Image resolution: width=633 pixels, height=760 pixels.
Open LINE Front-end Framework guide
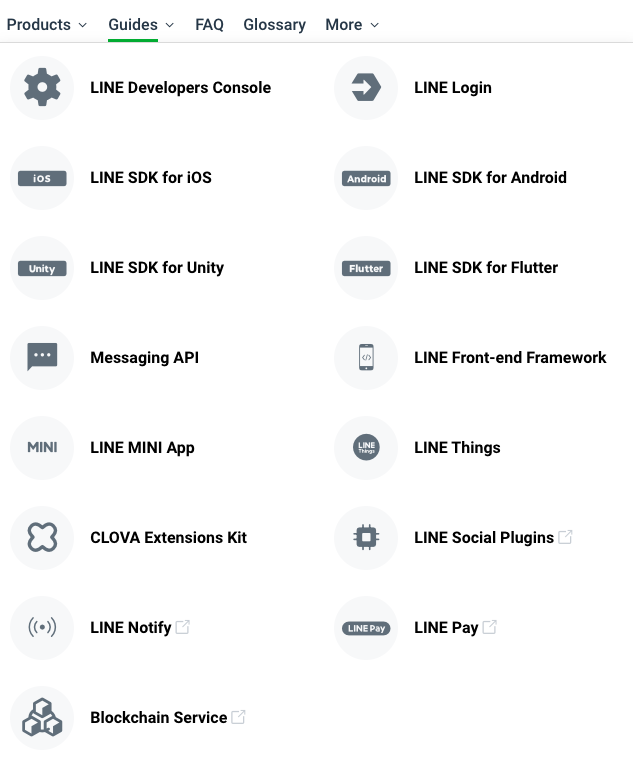coord(510,358)
